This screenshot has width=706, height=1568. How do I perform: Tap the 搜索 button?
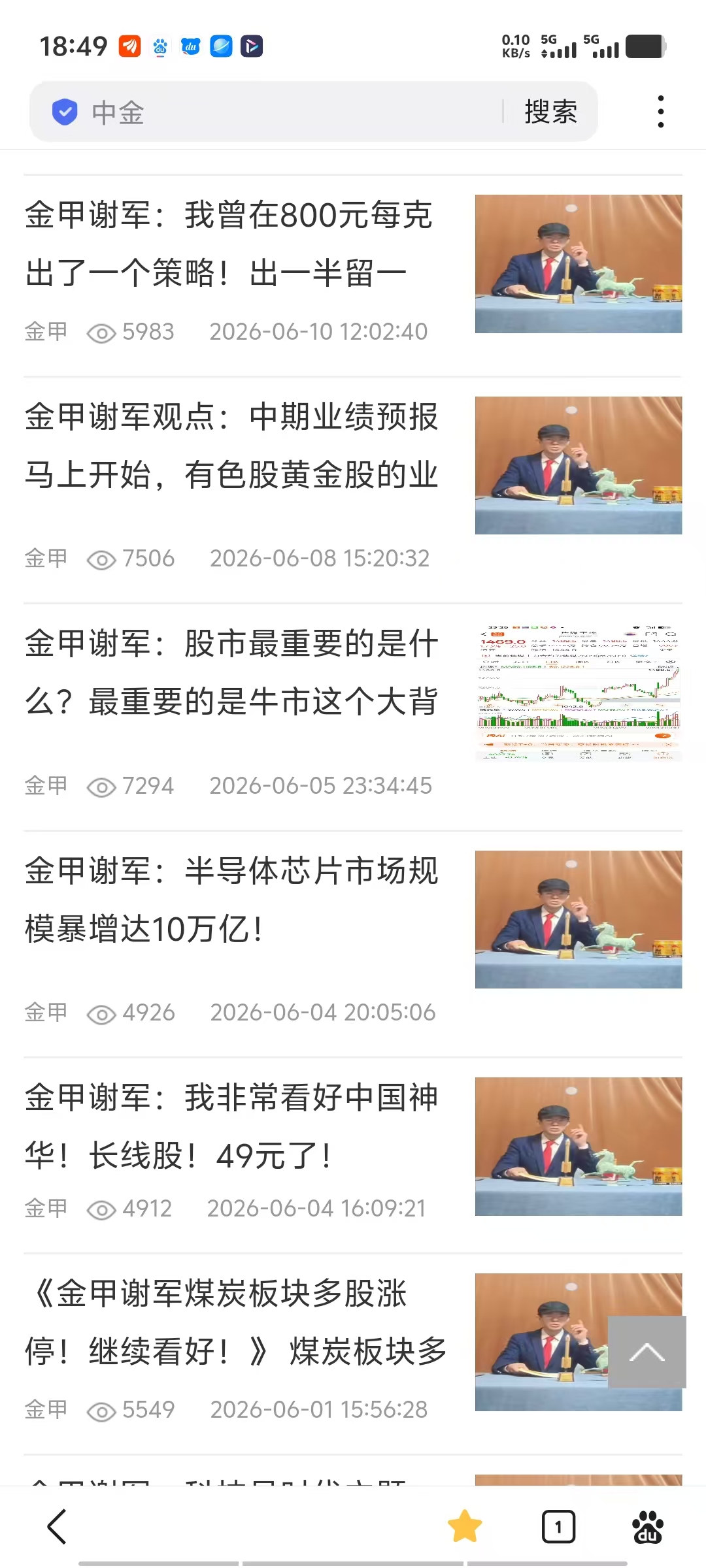click(550, 112)
